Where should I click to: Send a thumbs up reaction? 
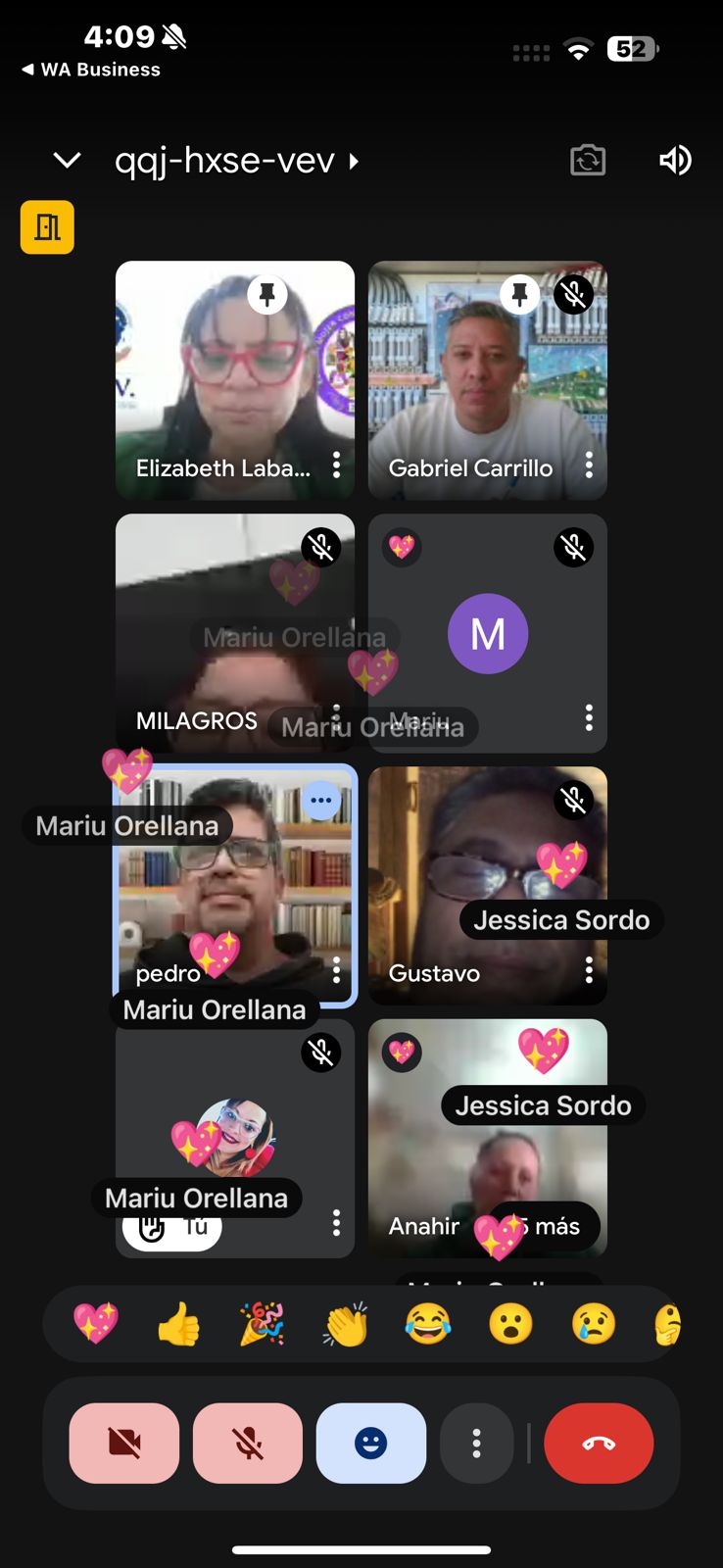click(179, 1324)
